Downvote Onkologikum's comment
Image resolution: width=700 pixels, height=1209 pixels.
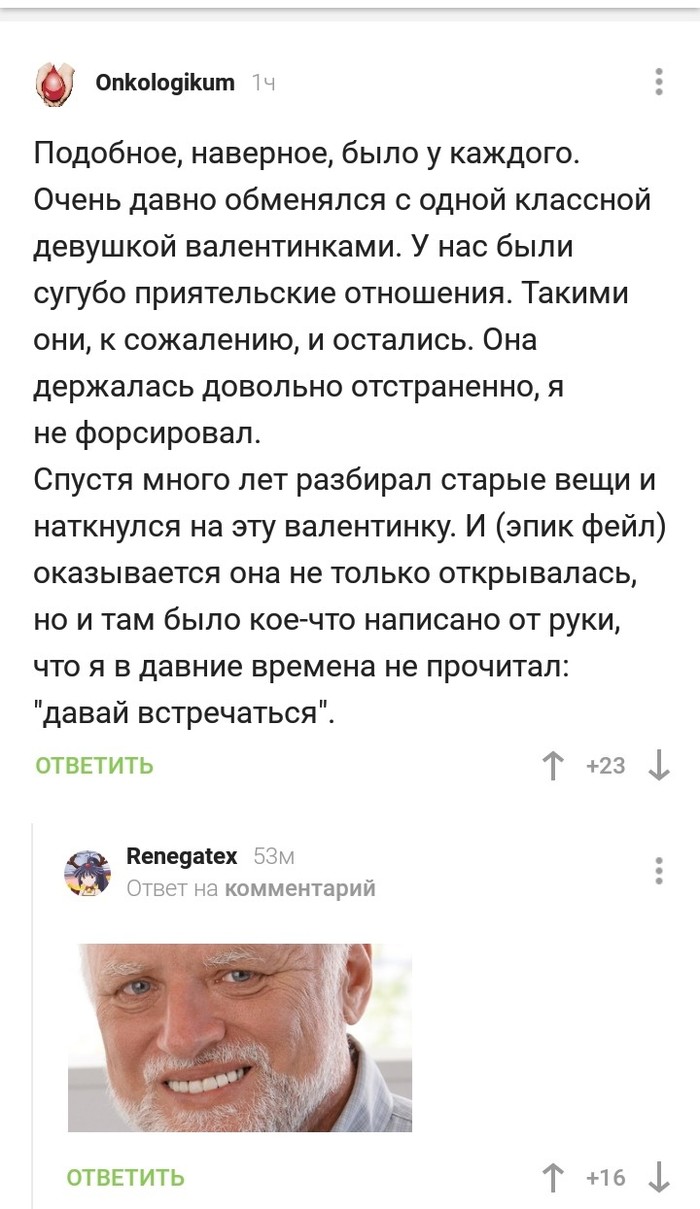659,766
